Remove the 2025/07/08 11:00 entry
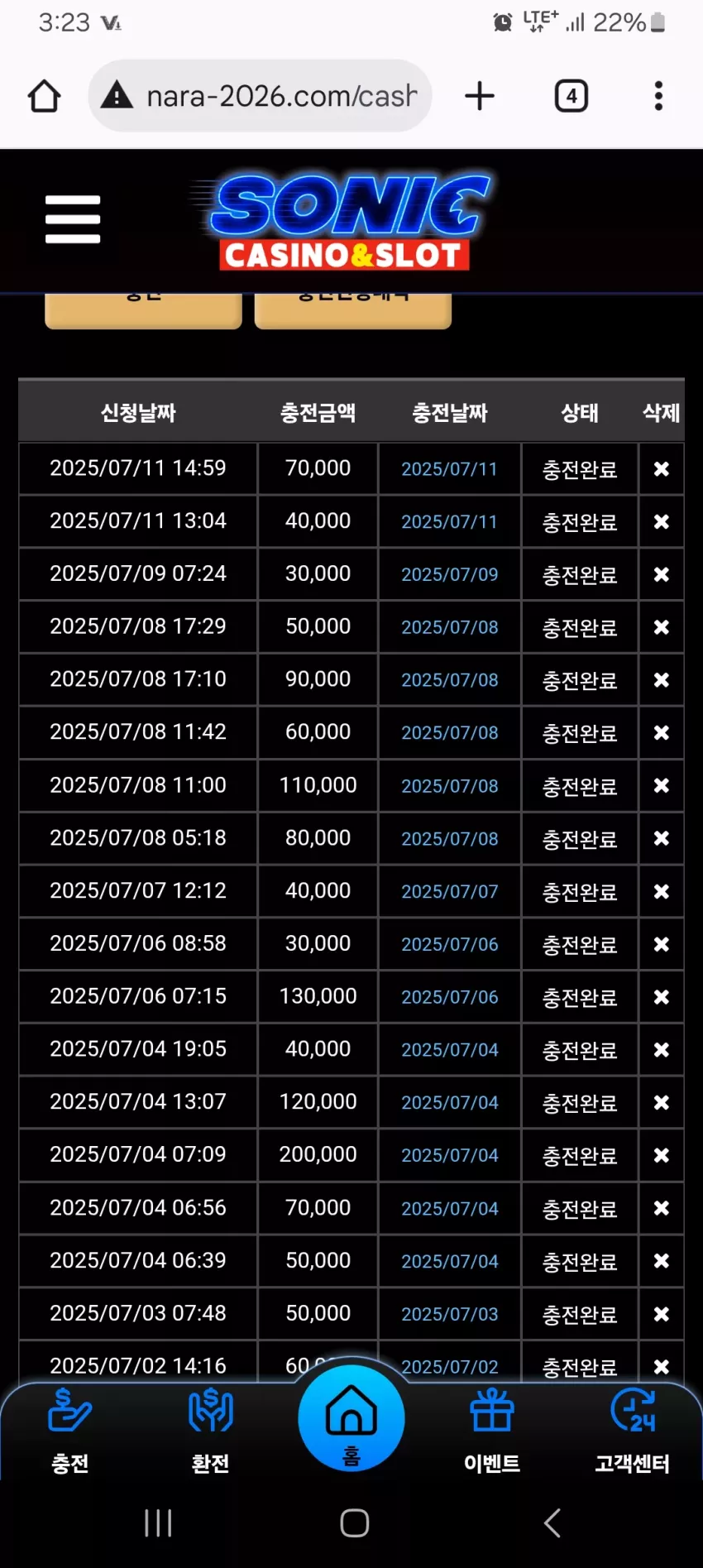Viewport: 703px width, 1568px height. tap(661, 785)
